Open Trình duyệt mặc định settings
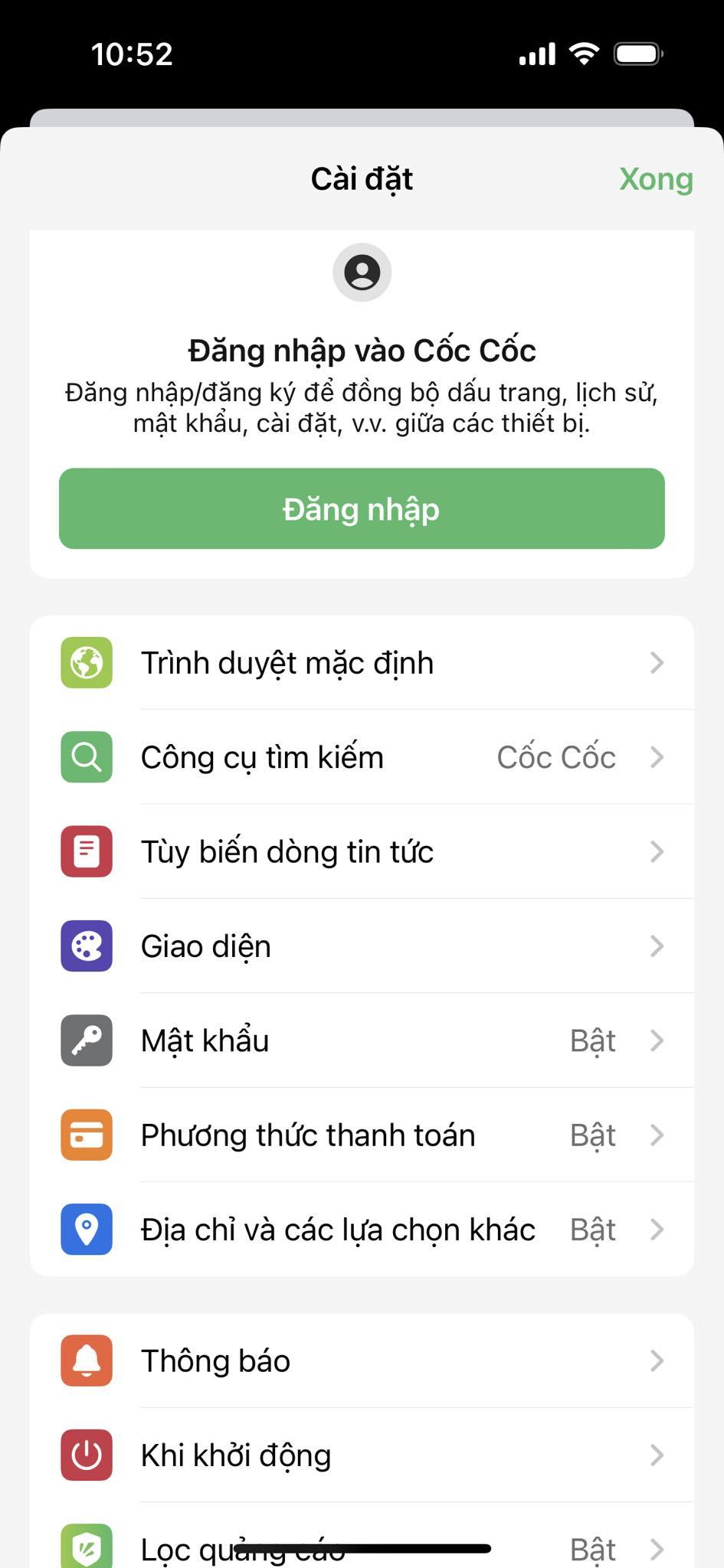Image resolution: width=724 pixels, height=1568 pixels. (x=362, y=663)
